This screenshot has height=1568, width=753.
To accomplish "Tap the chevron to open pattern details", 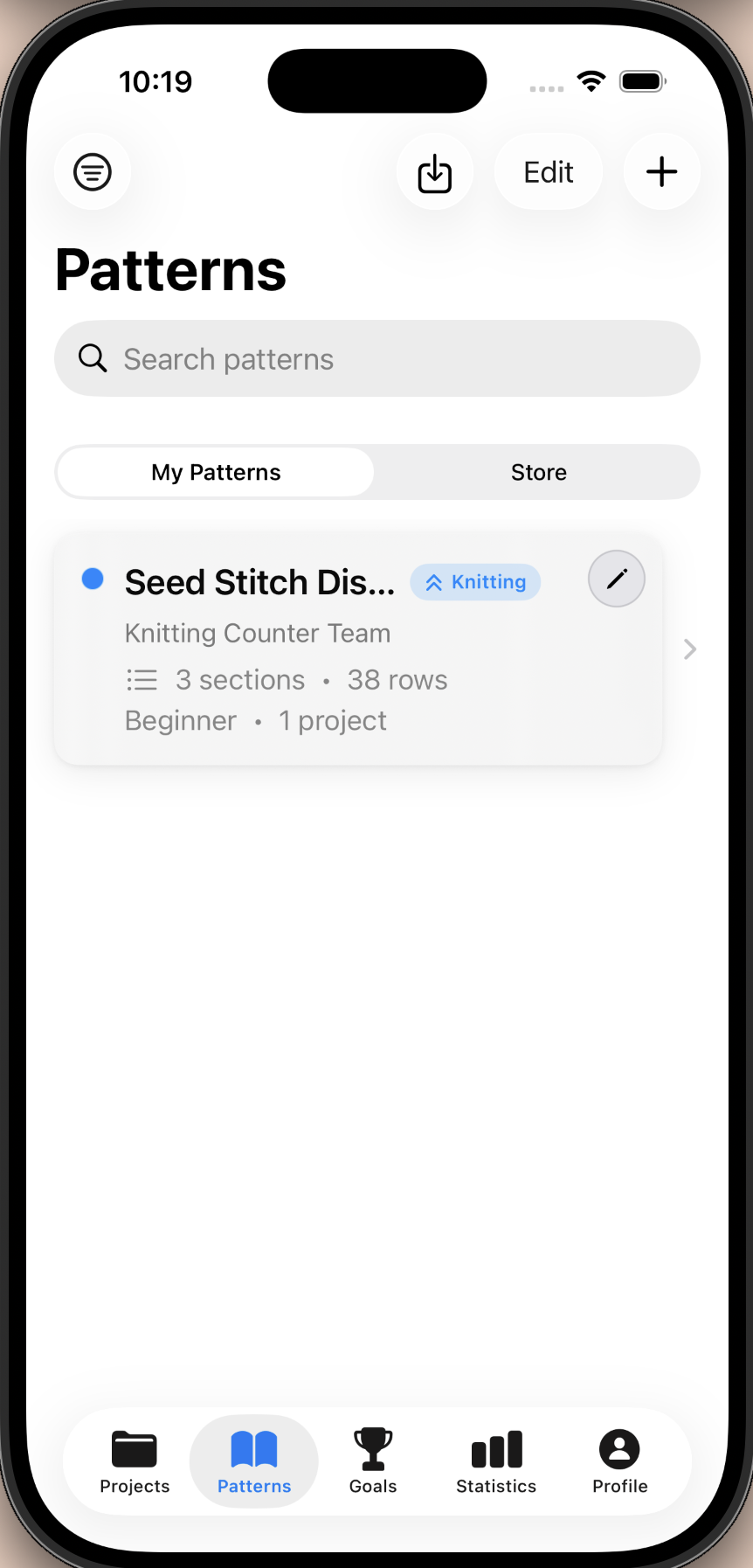I will pyautogui.click(x=690, y=649).
